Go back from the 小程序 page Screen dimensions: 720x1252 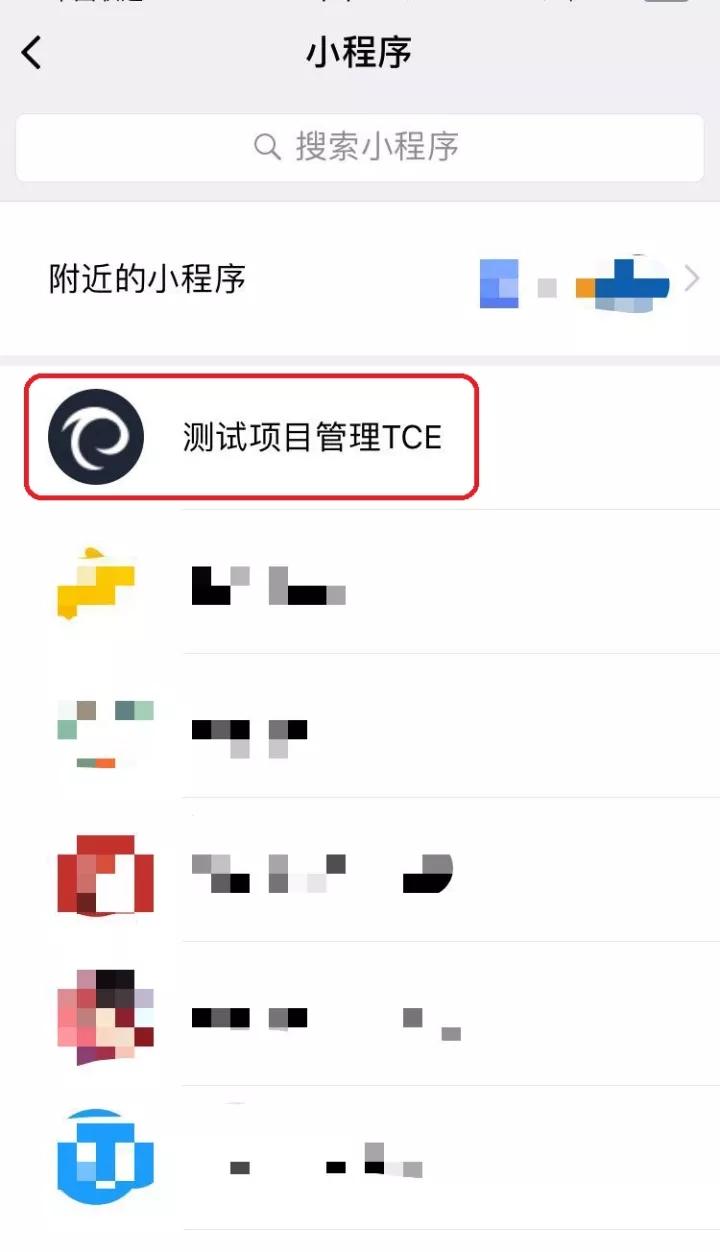[32, 52]
